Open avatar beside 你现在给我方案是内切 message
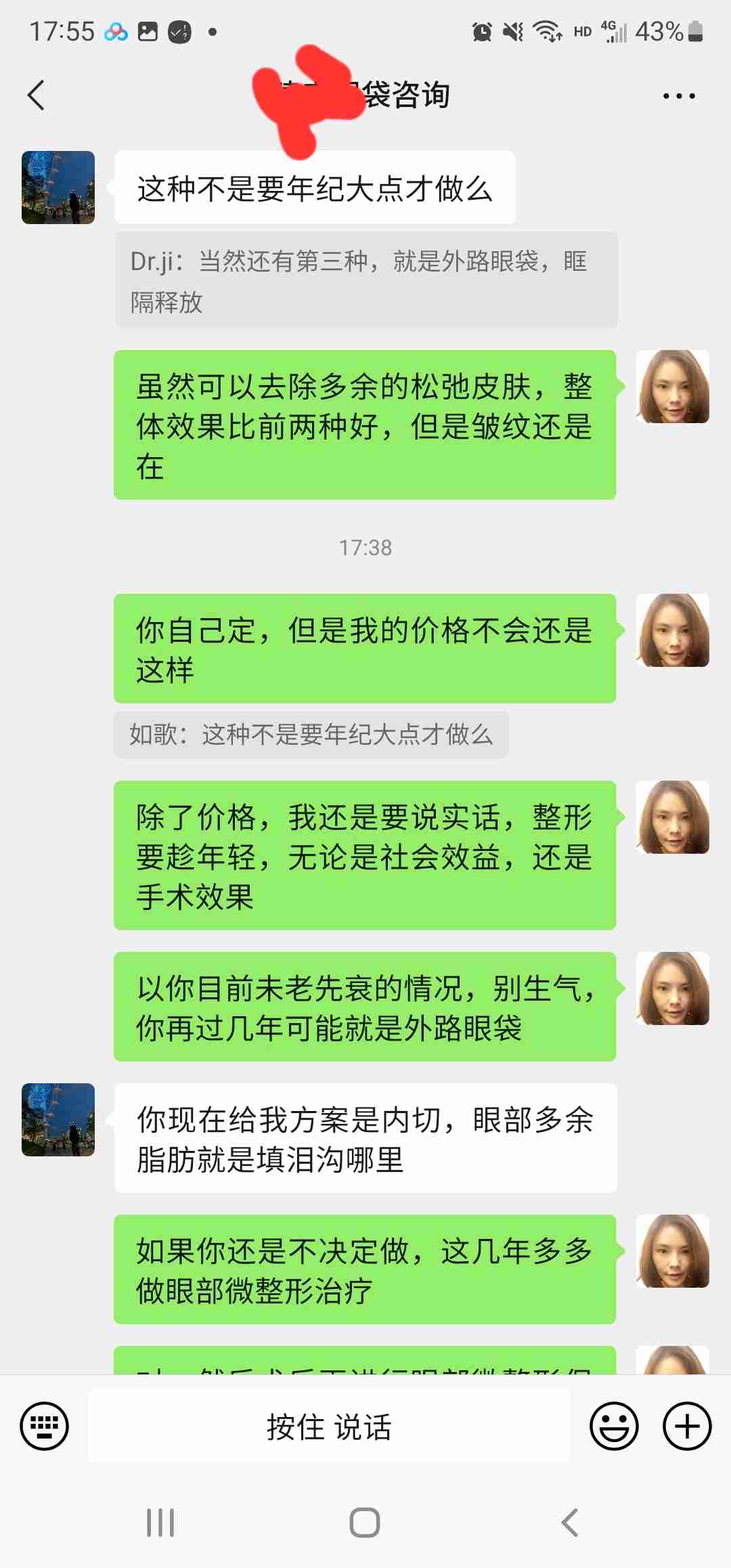 58,1119
